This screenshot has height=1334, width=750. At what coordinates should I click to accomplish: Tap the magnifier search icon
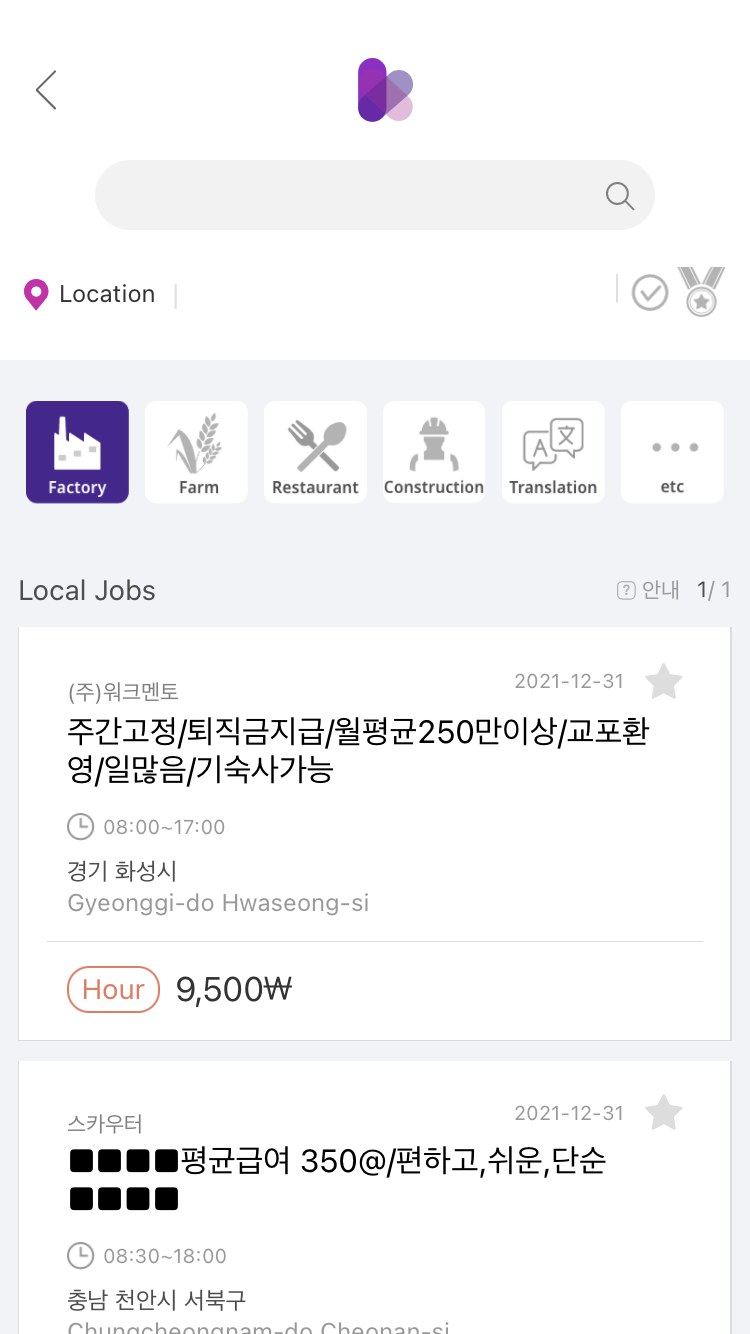click(x=620, y=196)
